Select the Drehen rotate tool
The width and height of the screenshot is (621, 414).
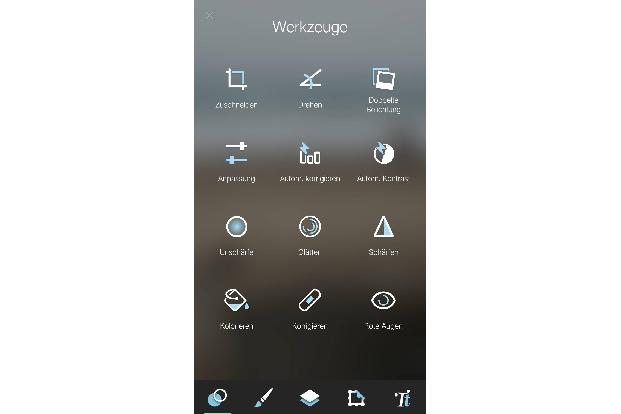pyautogui.click(x=310, y=79)
